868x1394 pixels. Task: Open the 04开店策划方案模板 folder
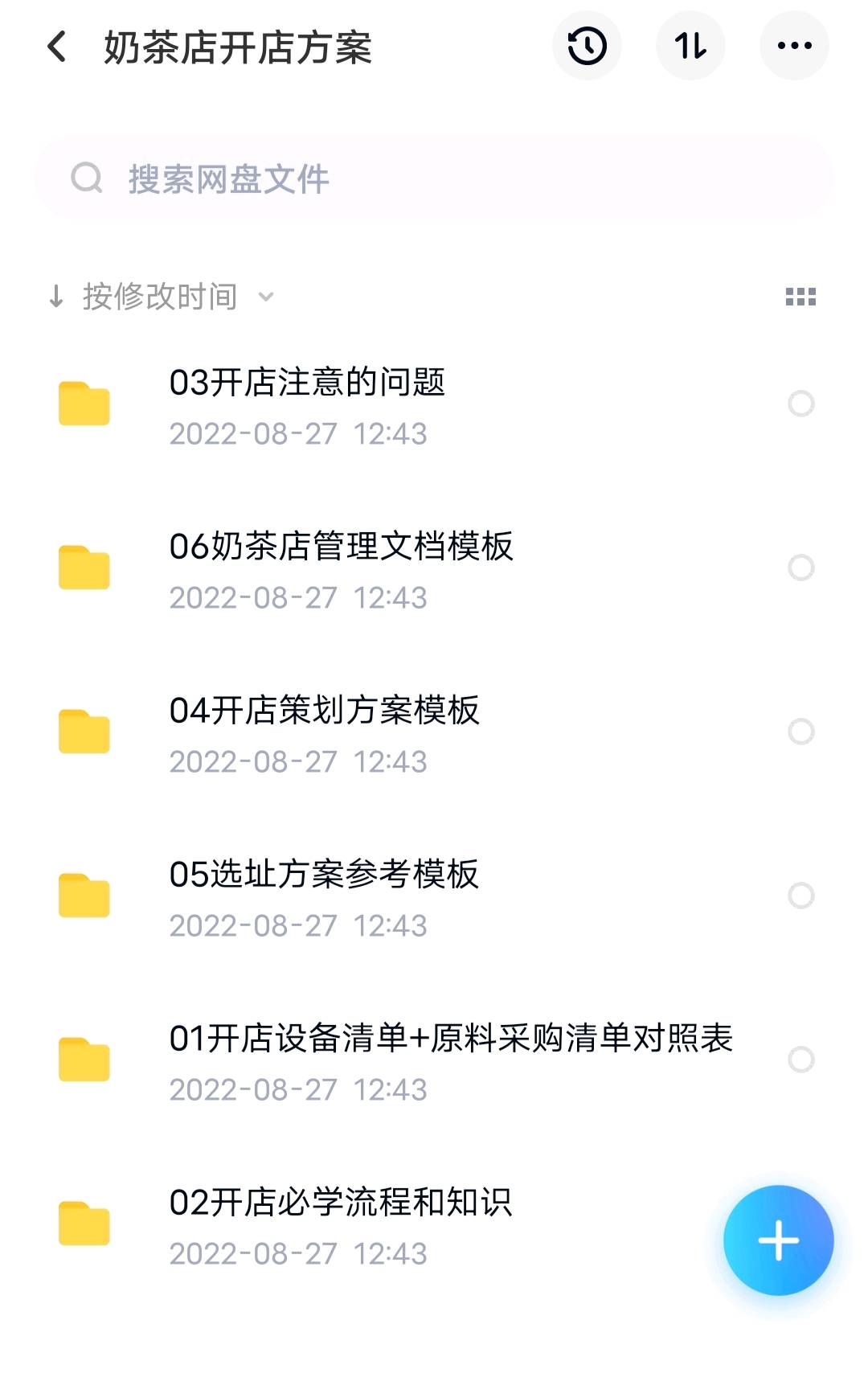[325, 733]
